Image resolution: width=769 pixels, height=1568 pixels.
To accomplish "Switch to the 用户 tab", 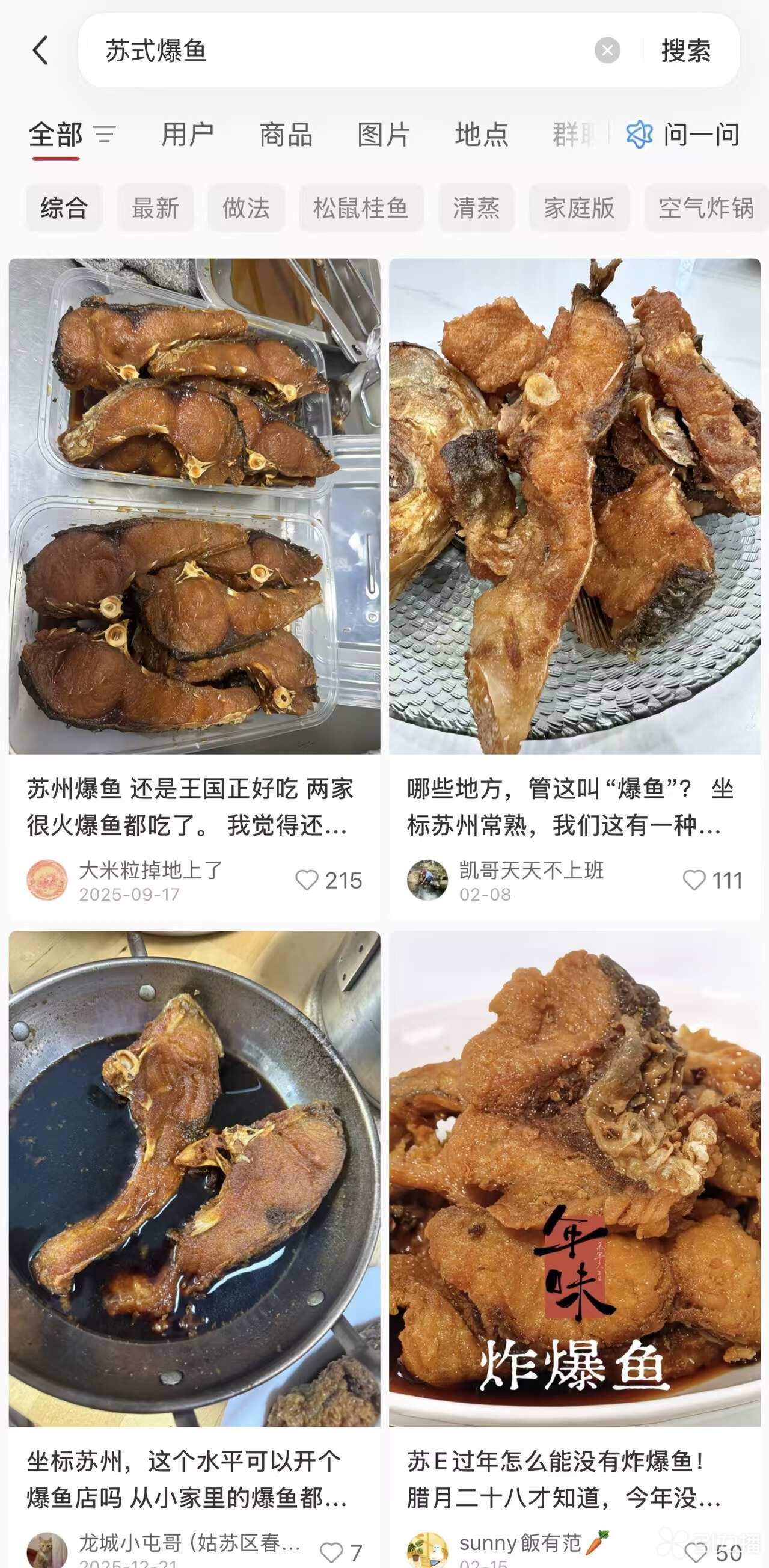I will click(188, 135).
